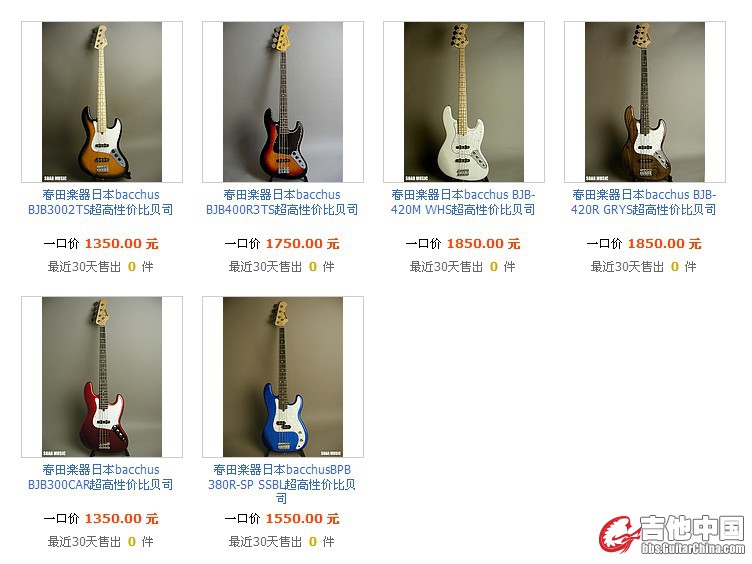Open the BJB-420R GRYS bass image
Screen dimensions: 752x564
point(644,102)
